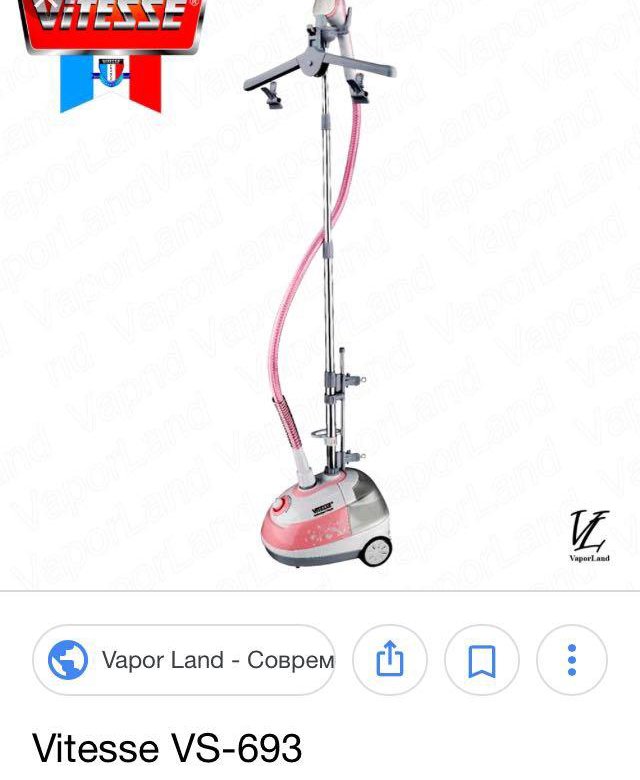Open the Vapor Land source website
This screenshot has width=640, height=780.
point(185,660)
